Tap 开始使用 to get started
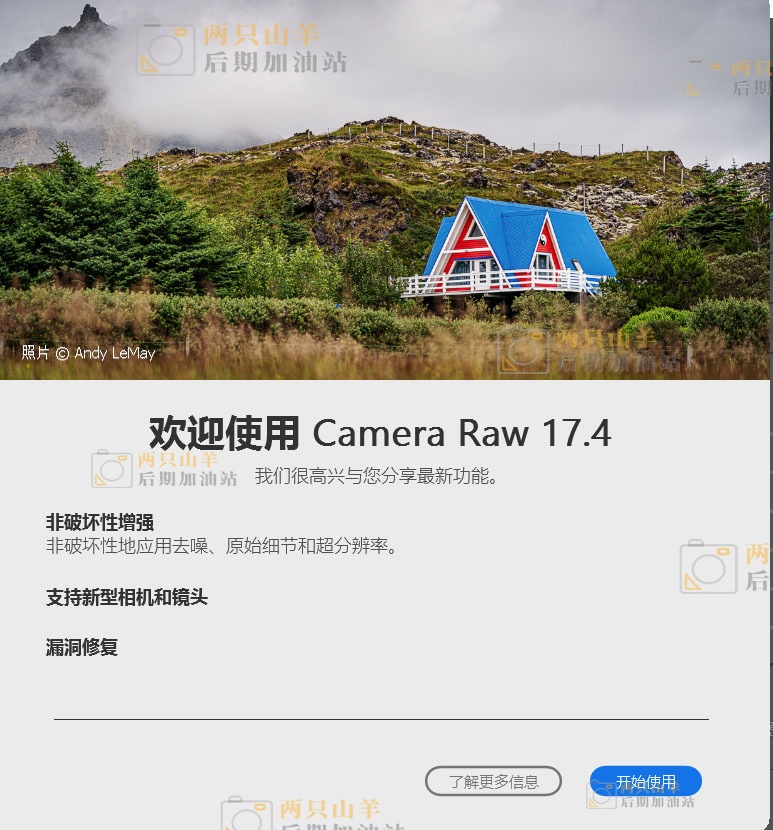The height and width of the screenshot is (830, 773). click(x=645, y=781)
